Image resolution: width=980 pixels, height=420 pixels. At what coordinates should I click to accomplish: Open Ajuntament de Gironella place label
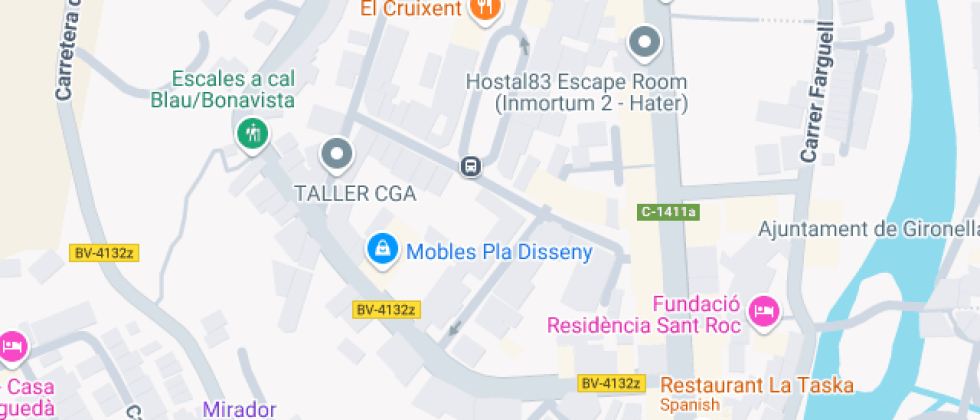pos(868,229)
